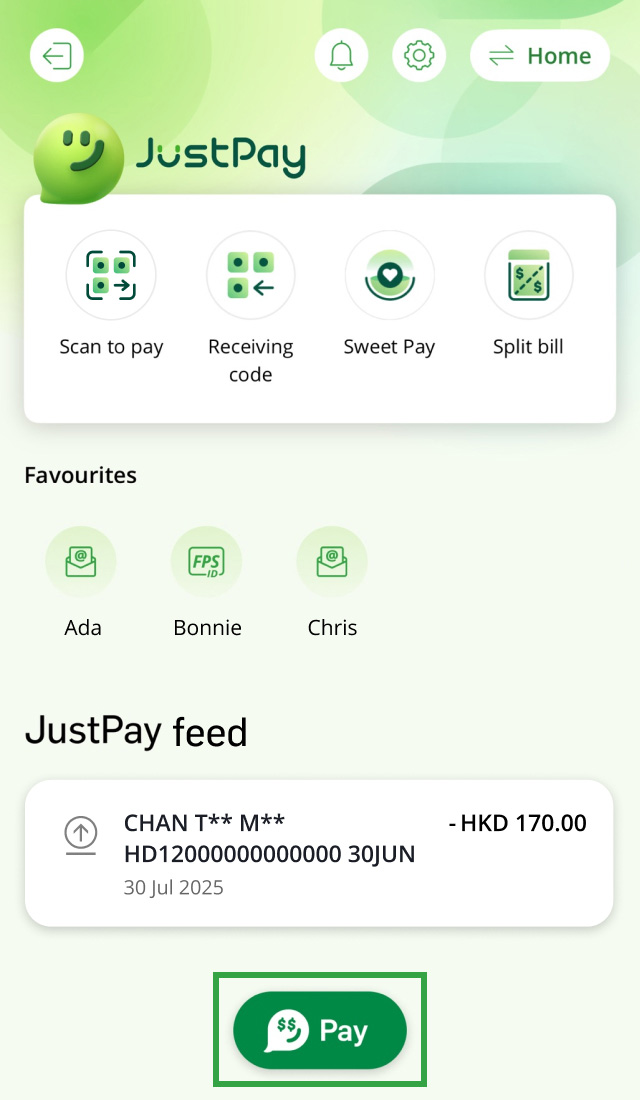Open Sweet Pay
Image resolution: width=640 pixels, height=1100 pixels.
click(x=389, y=295)
